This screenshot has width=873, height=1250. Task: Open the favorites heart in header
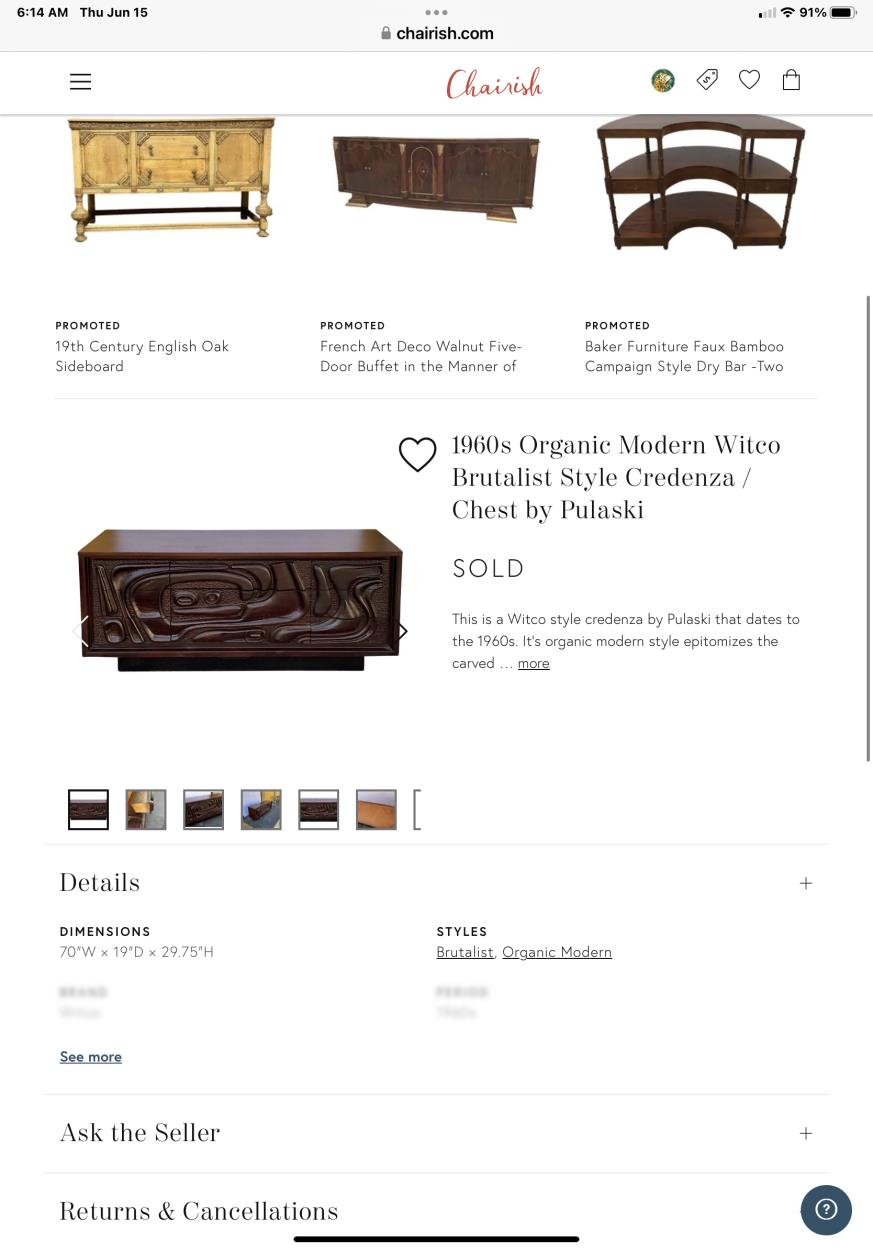749,80
